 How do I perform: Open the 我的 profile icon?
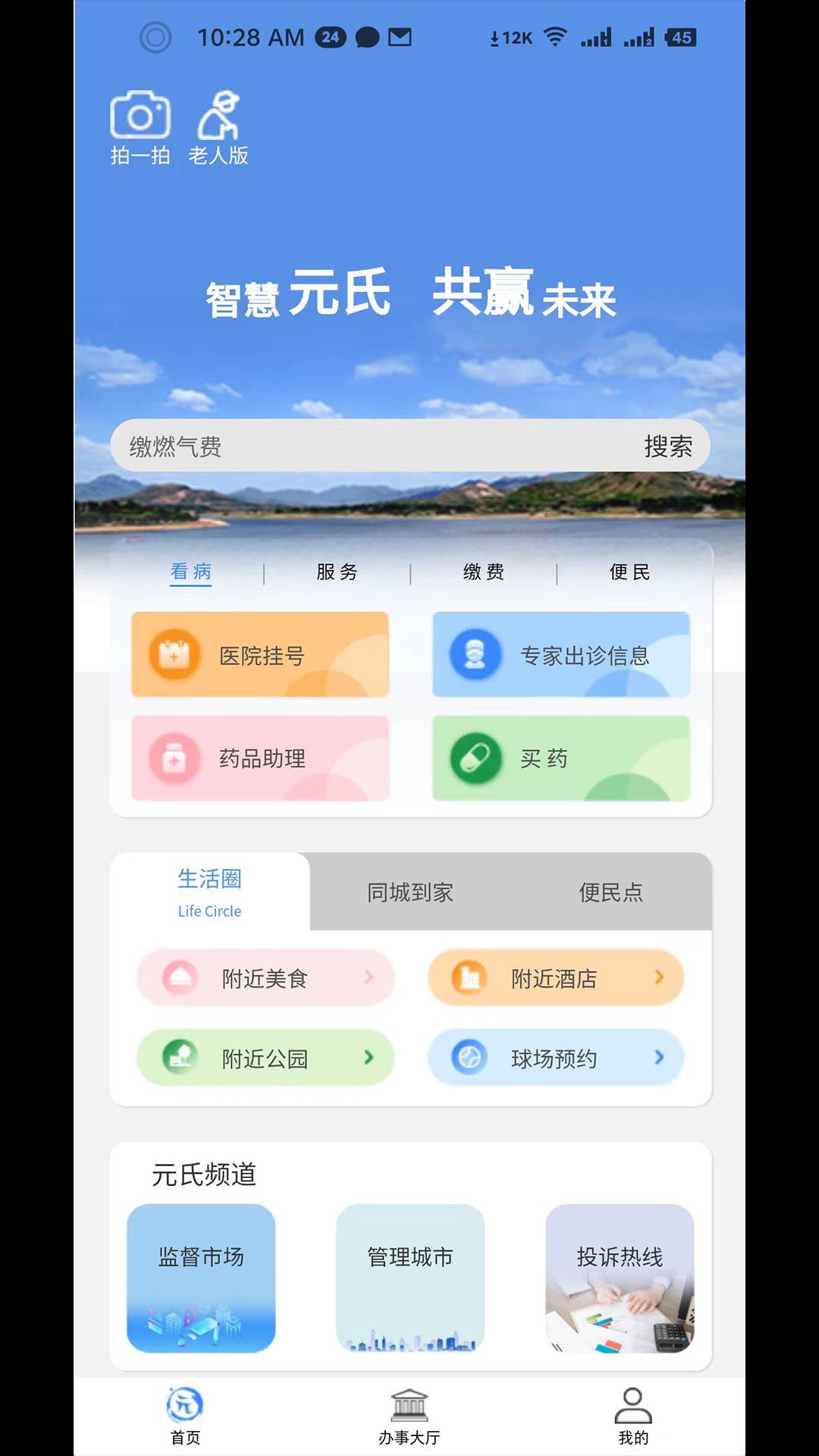click(x=634, y=1404)
